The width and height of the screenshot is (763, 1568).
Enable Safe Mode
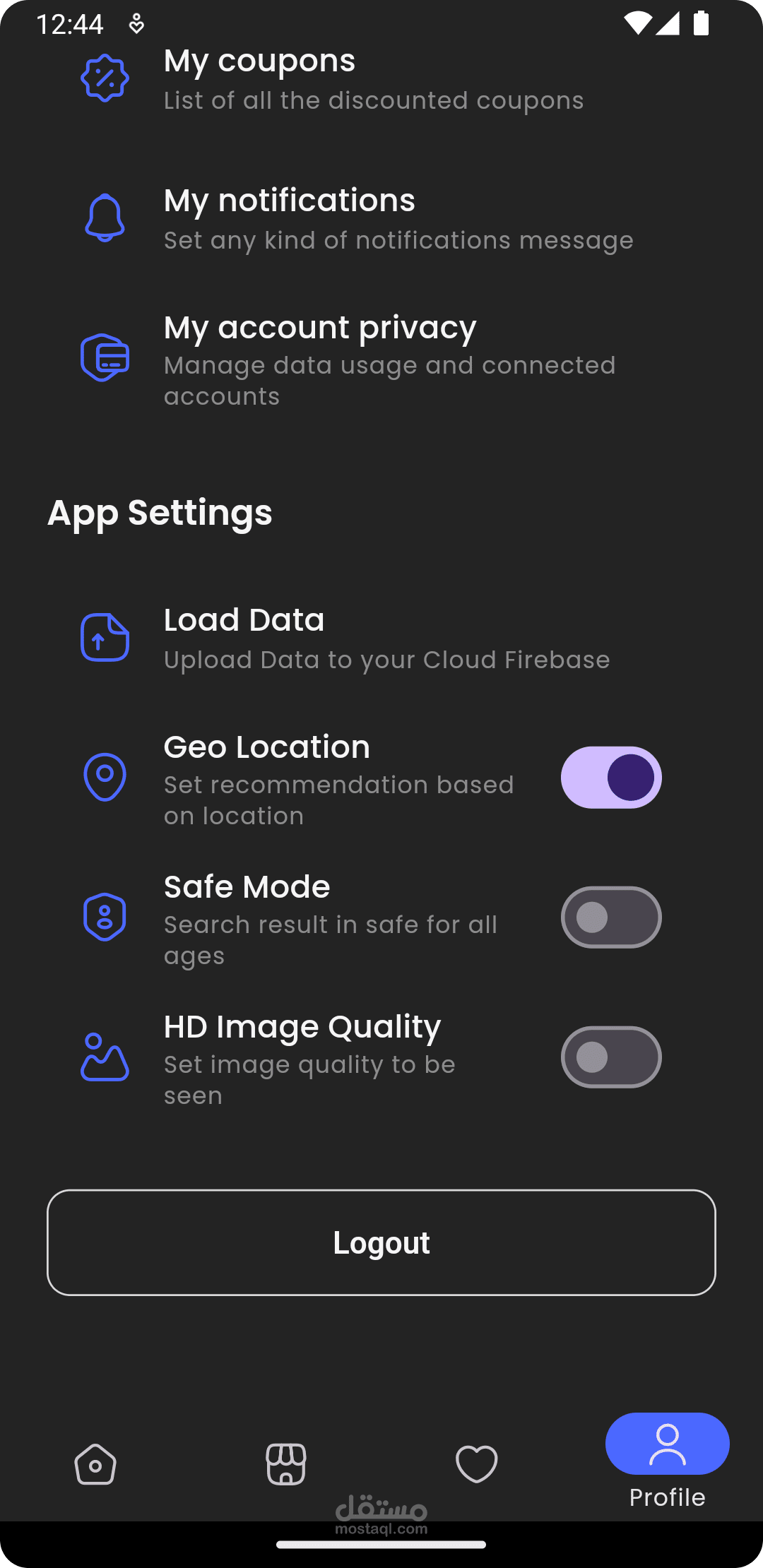611,917
